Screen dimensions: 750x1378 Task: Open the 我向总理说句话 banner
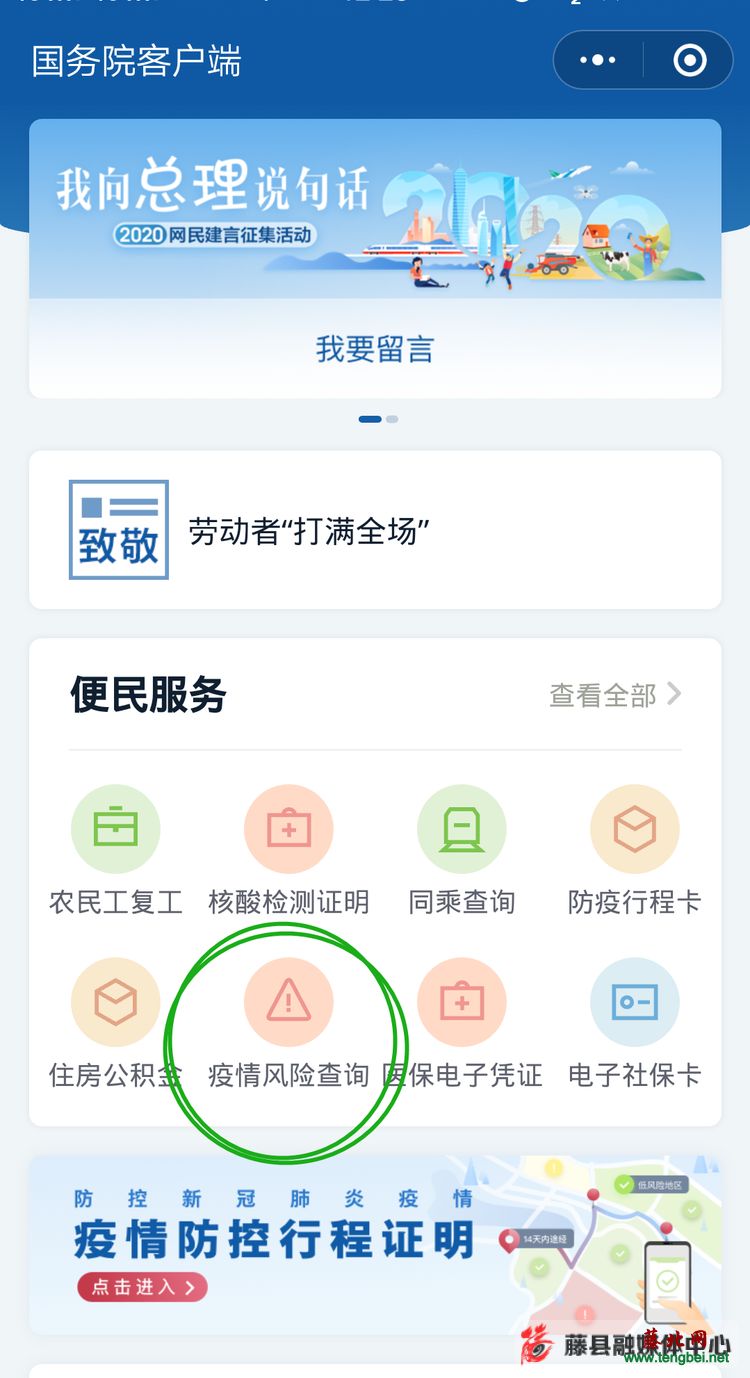375,209
